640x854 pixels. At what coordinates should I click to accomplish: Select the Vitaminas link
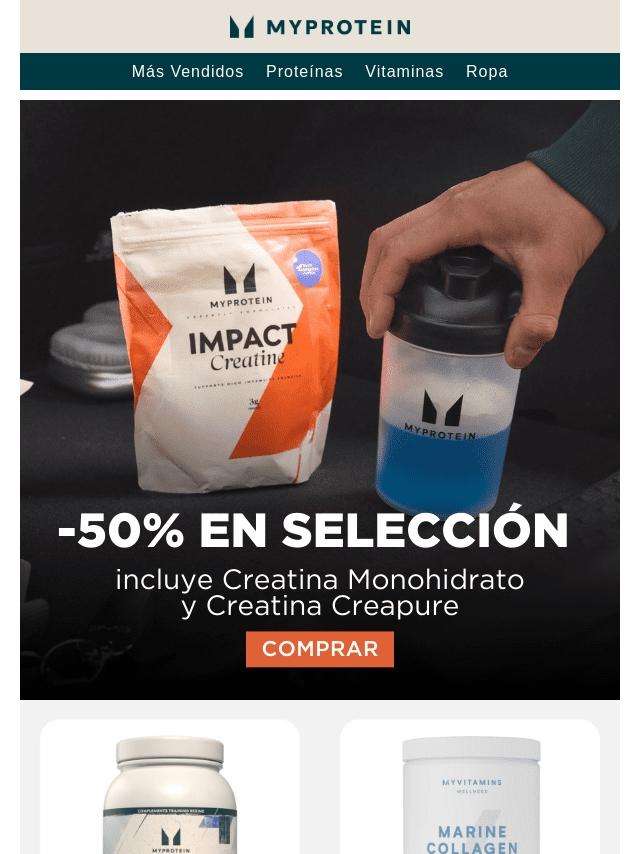pos(404,72)
